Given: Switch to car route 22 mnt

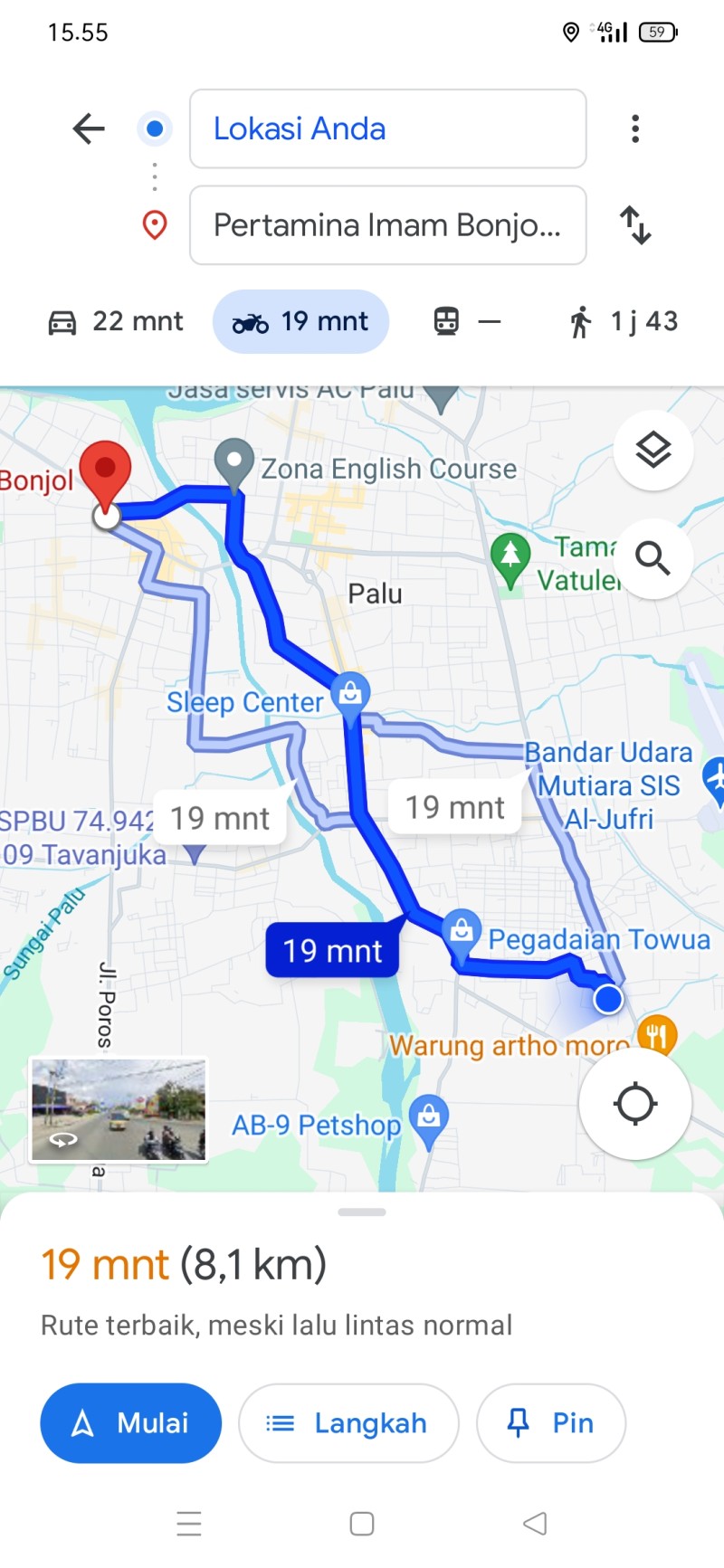Looking at the screenshot, I should [115, 321].
